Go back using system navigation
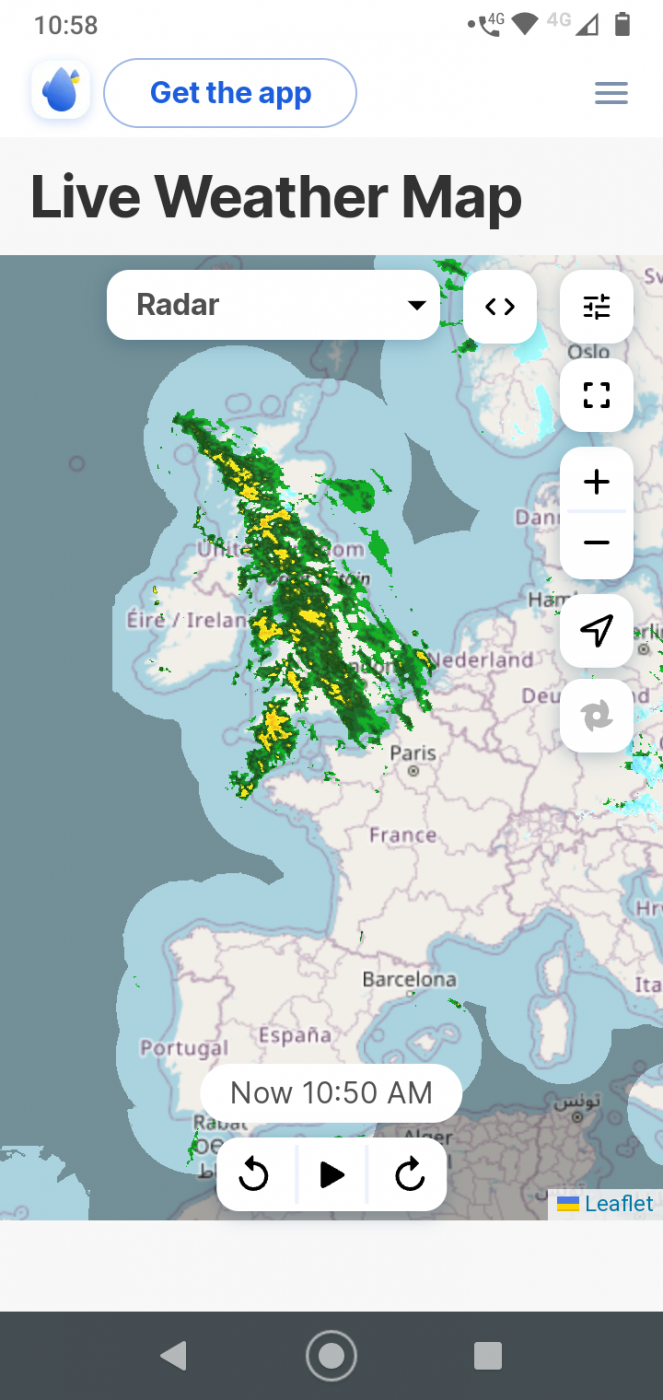 coord(174,1355)
